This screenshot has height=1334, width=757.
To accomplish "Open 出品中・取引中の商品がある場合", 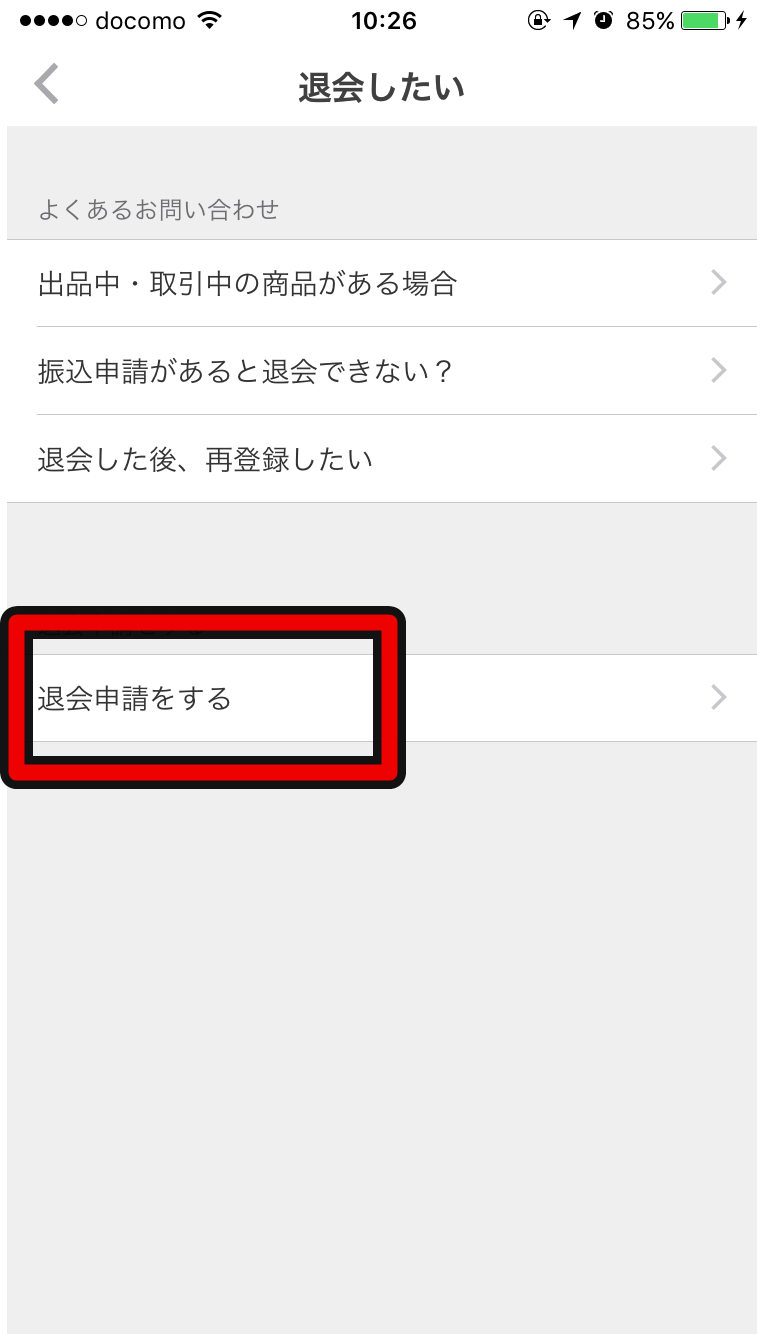I will [x=380, y=284].
